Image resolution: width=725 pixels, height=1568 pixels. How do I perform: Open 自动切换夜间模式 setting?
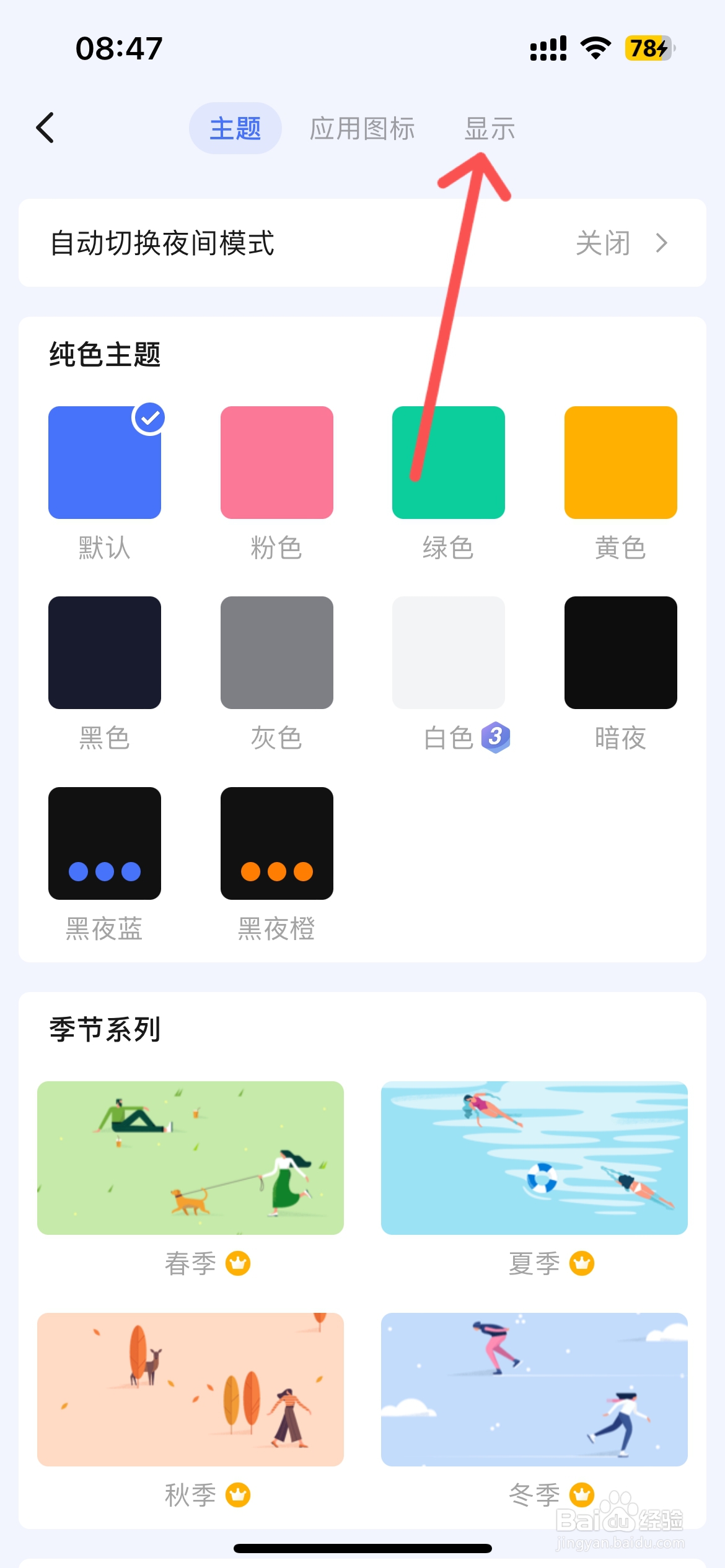point(362,243)
